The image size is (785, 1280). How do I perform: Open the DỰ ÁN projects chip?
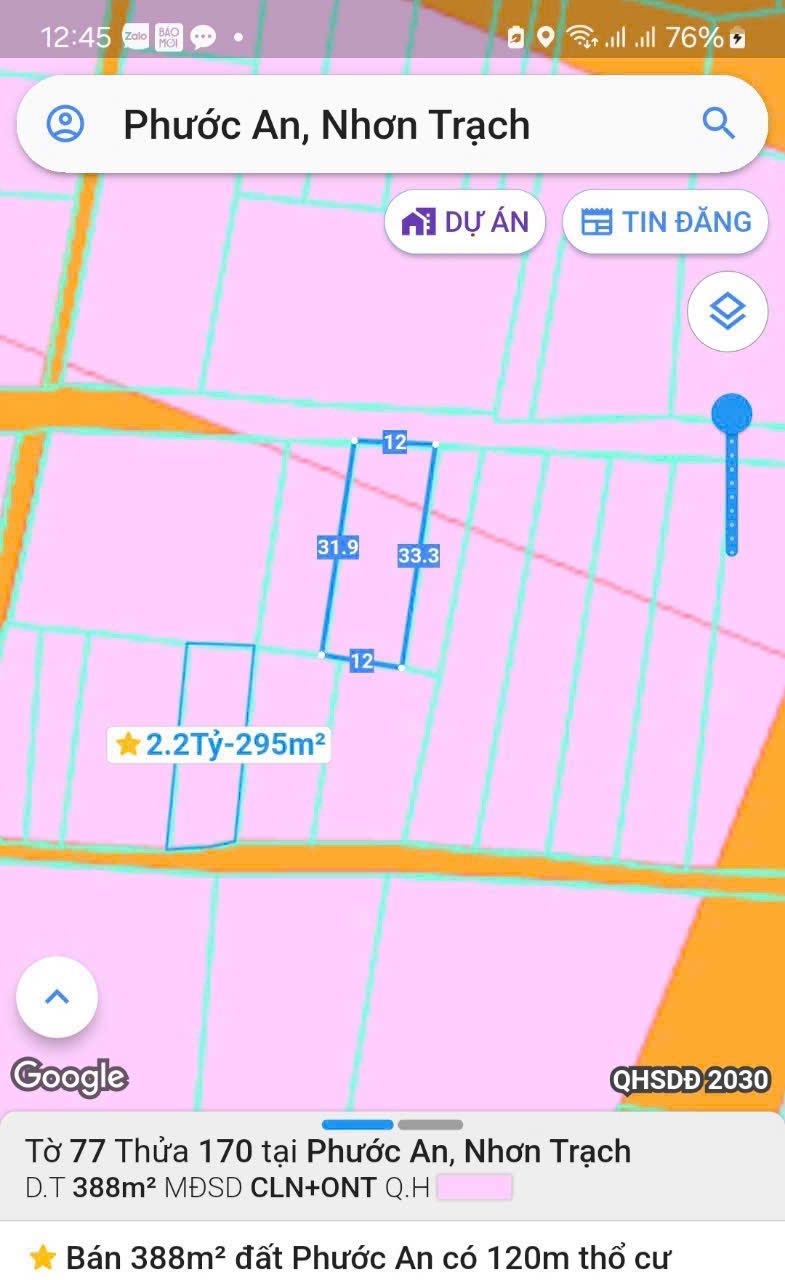[465, 222]
